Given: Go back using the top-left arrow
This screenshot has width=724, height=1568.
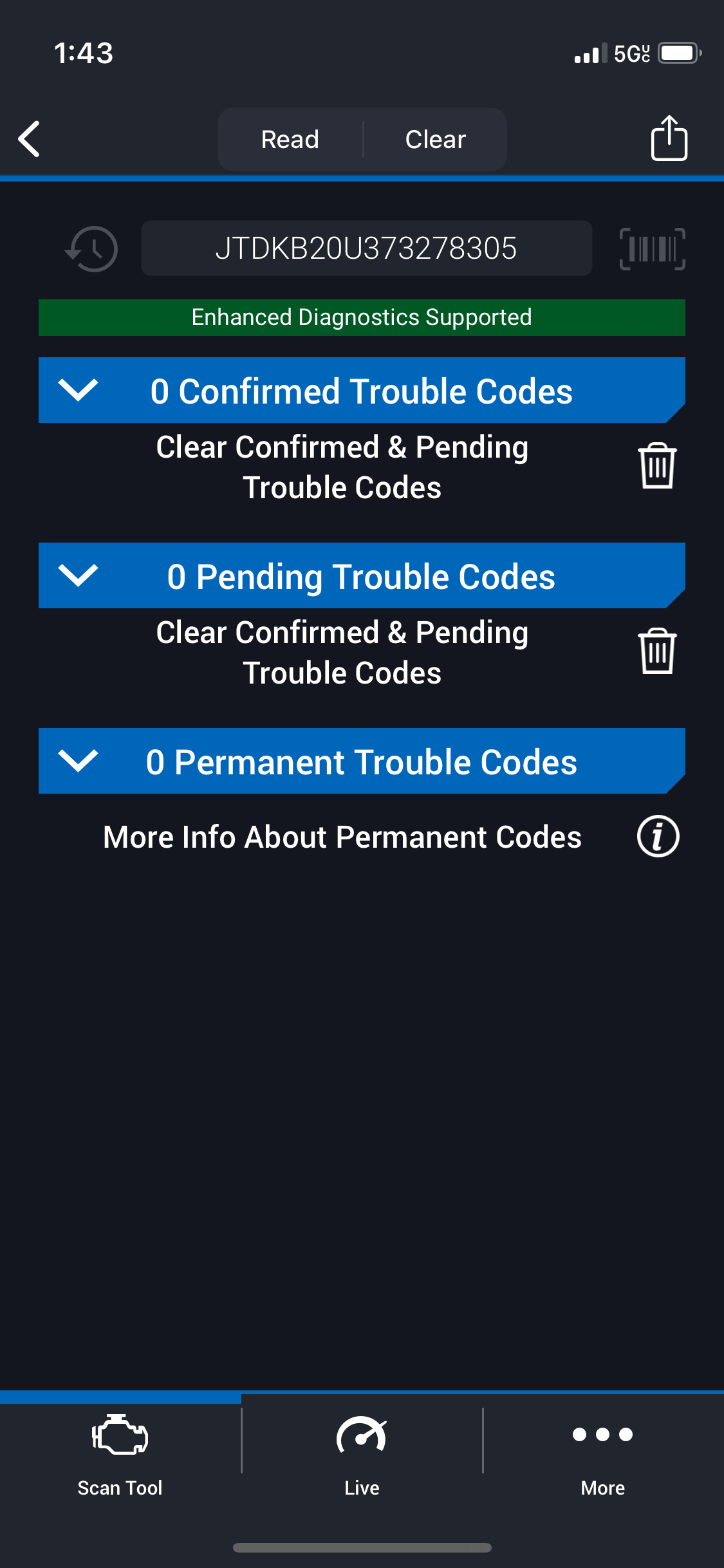Looking at the screenshot, I should (x=30, y=139).
